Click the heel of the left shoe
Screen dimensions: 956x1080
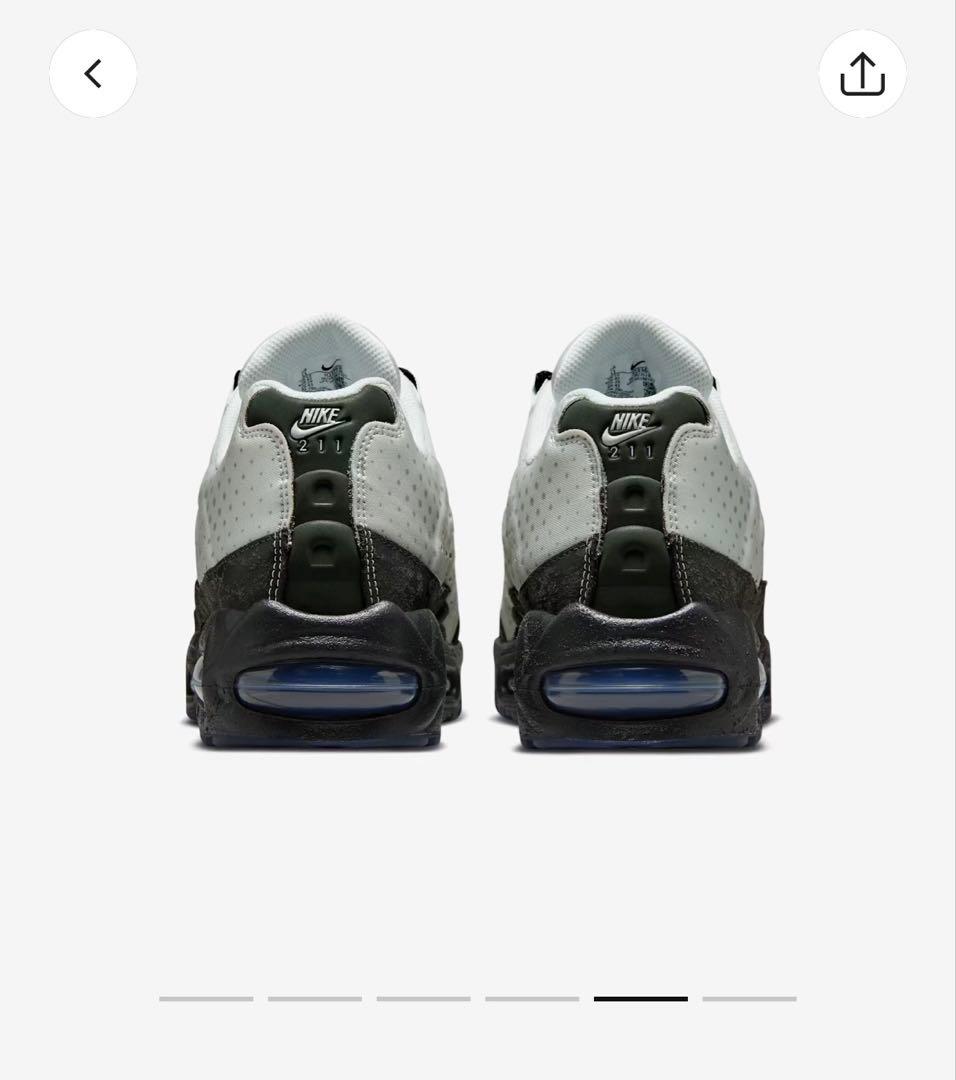(x=320, y=550)
